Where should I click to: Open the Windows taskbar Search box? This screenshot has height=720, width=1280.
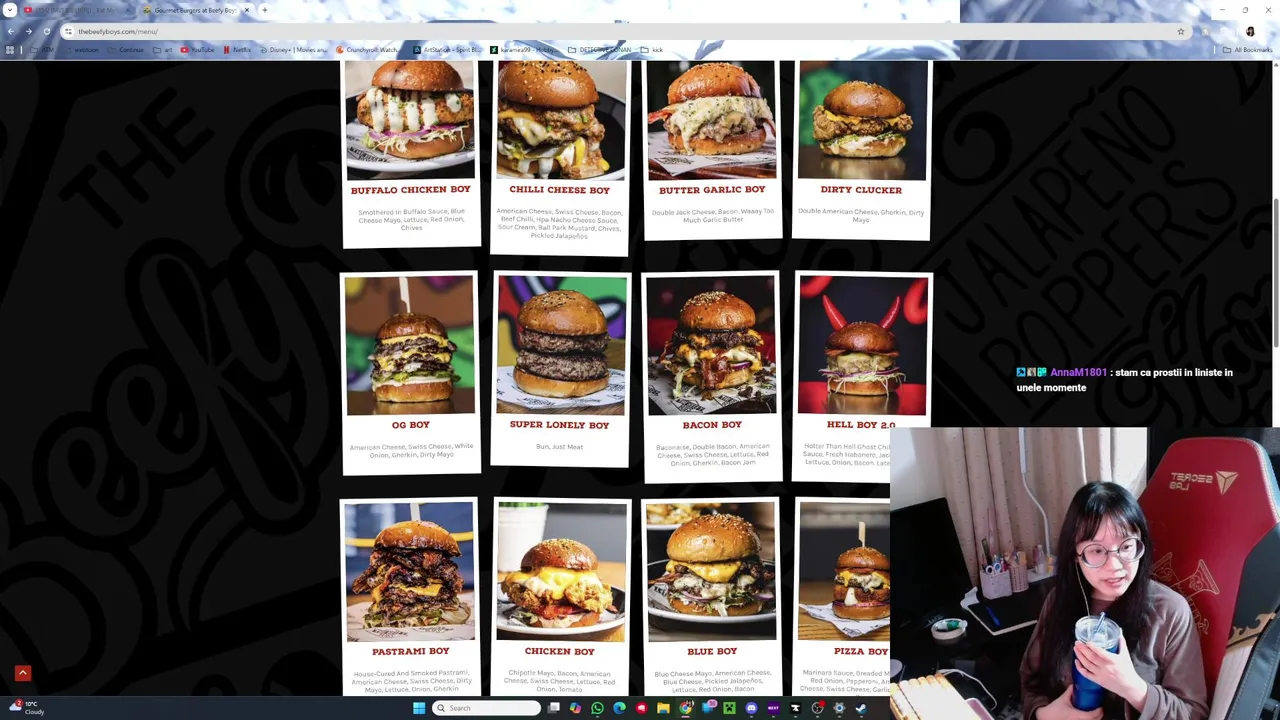pyautogui.click(x=486, y=708)
